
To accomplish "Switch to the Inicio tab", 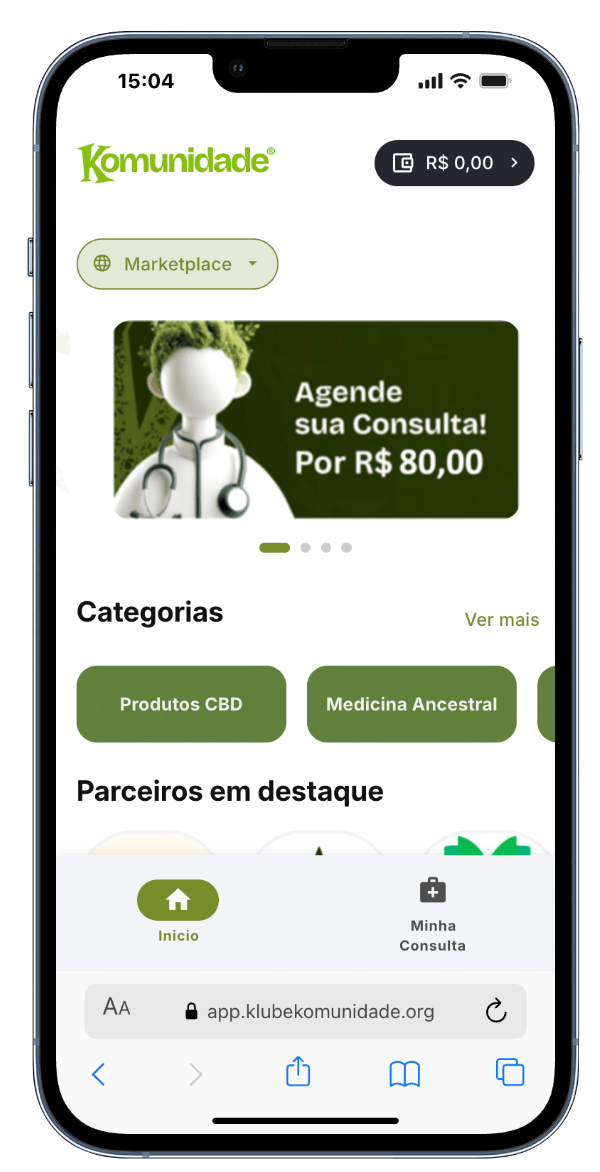I will click(178, 911).
